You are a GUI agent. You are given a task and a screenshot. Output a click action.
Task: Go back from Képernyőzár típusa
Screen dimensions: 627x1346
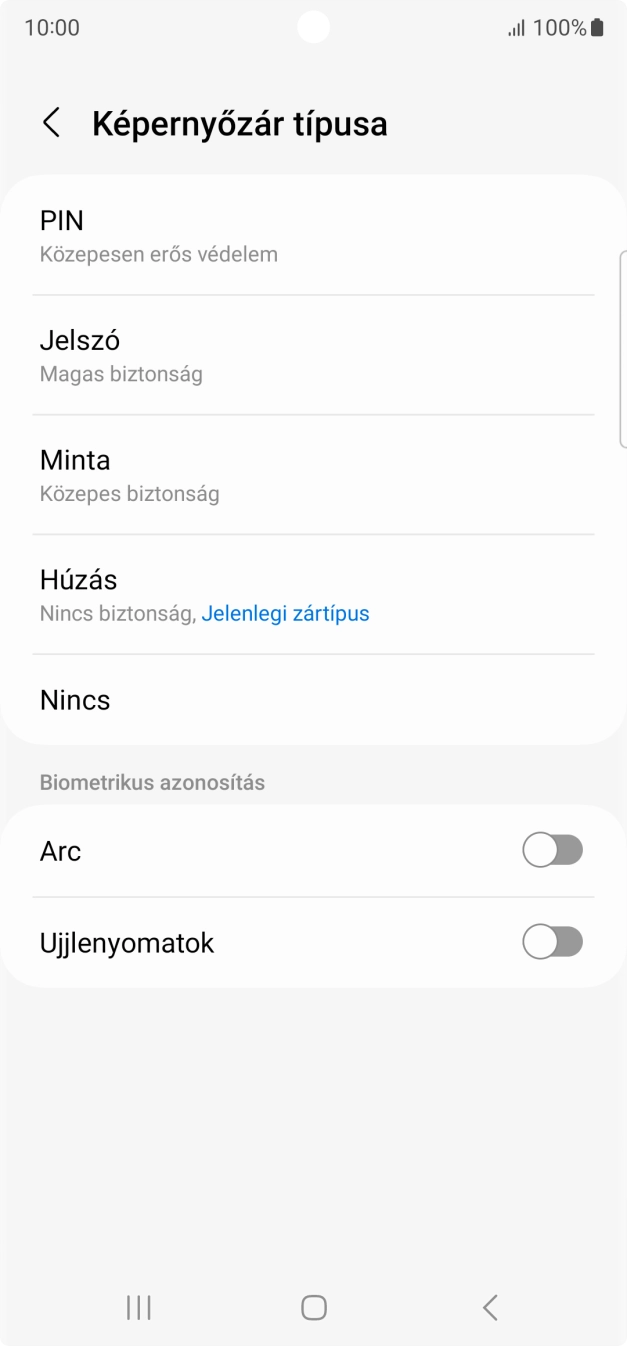tap(51, 124)
